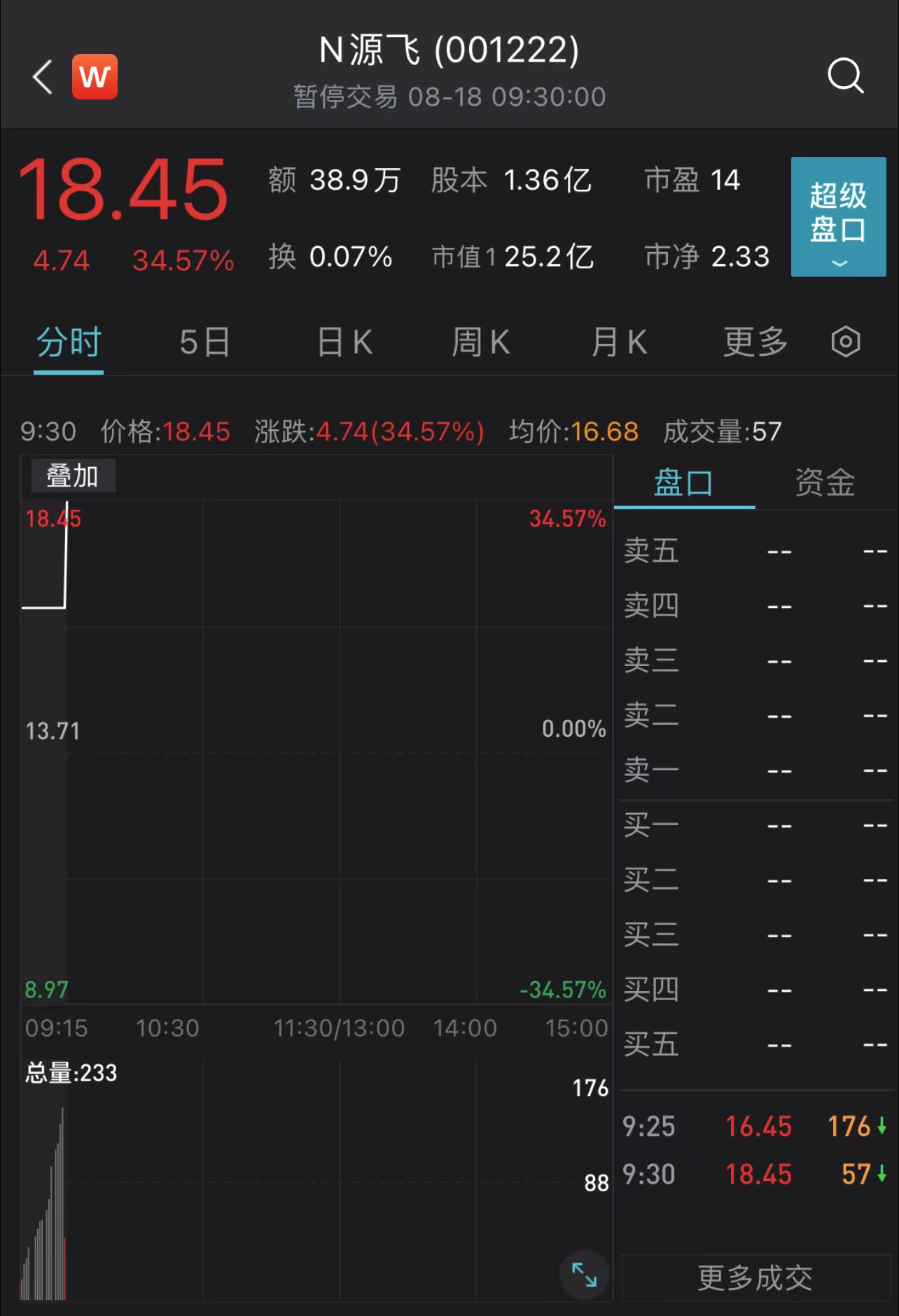Go back using the top-left arrow
The height and width of the screenshot is (1316, 899).
tap(43, 76)
